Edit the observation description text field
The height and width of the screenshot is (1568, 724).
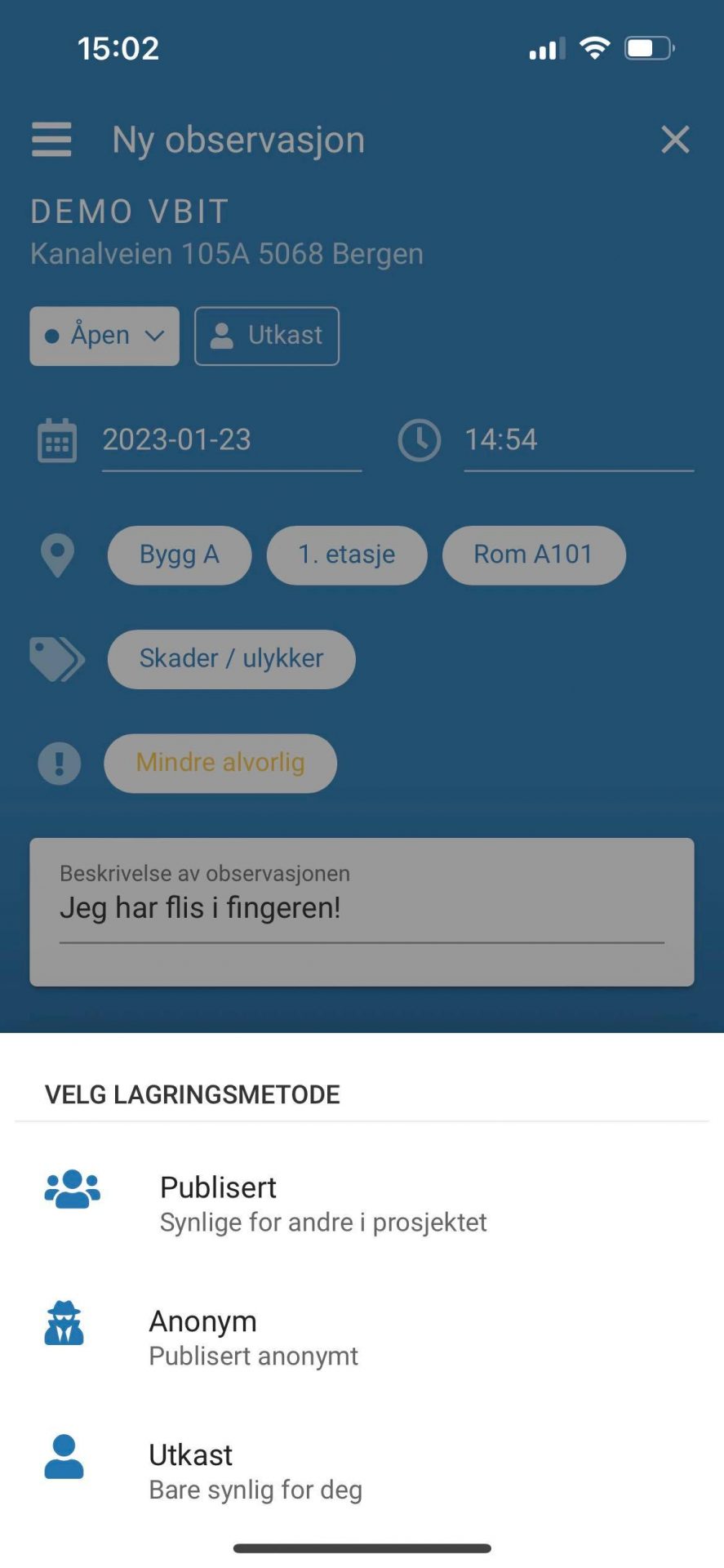(362, 908)
